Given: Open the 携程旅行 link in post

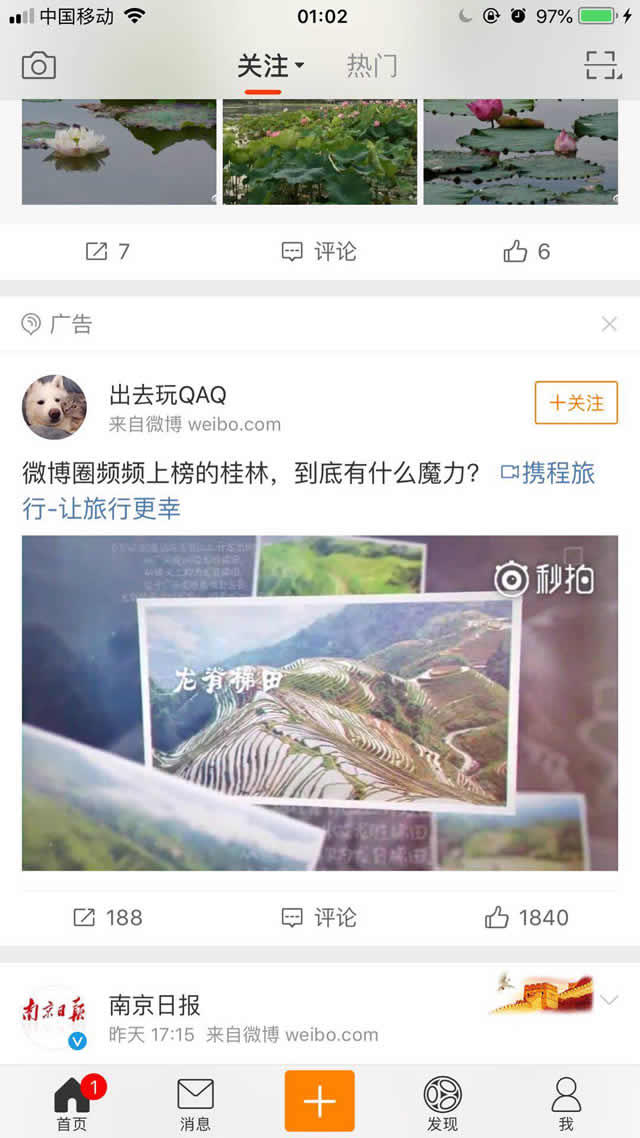Looking at the screenshot, I should [548, 473].
